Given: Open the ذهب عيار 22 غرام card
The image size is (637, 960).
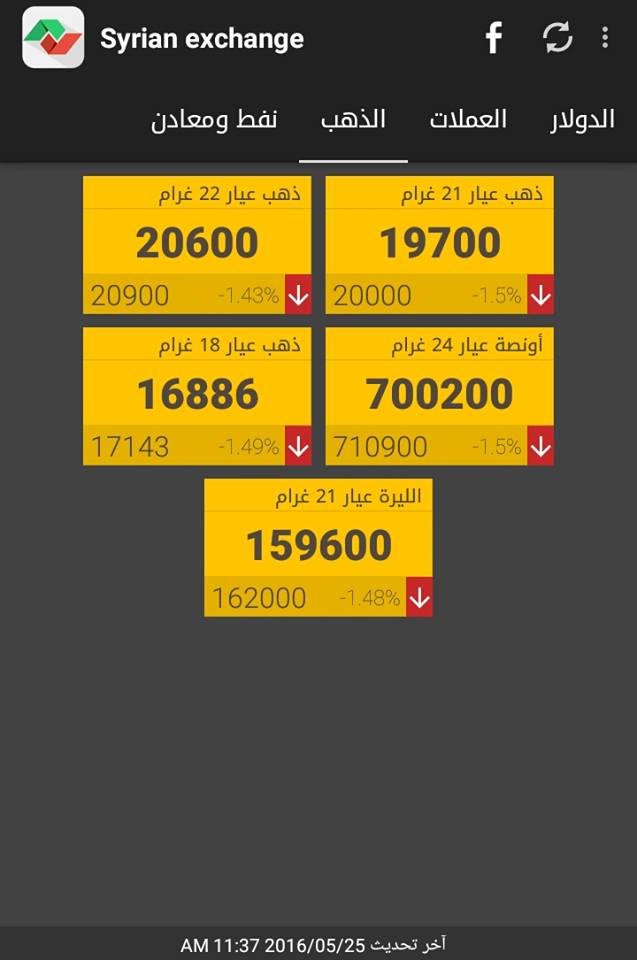Looking at the screenshot, I should (x=197, y=245).
